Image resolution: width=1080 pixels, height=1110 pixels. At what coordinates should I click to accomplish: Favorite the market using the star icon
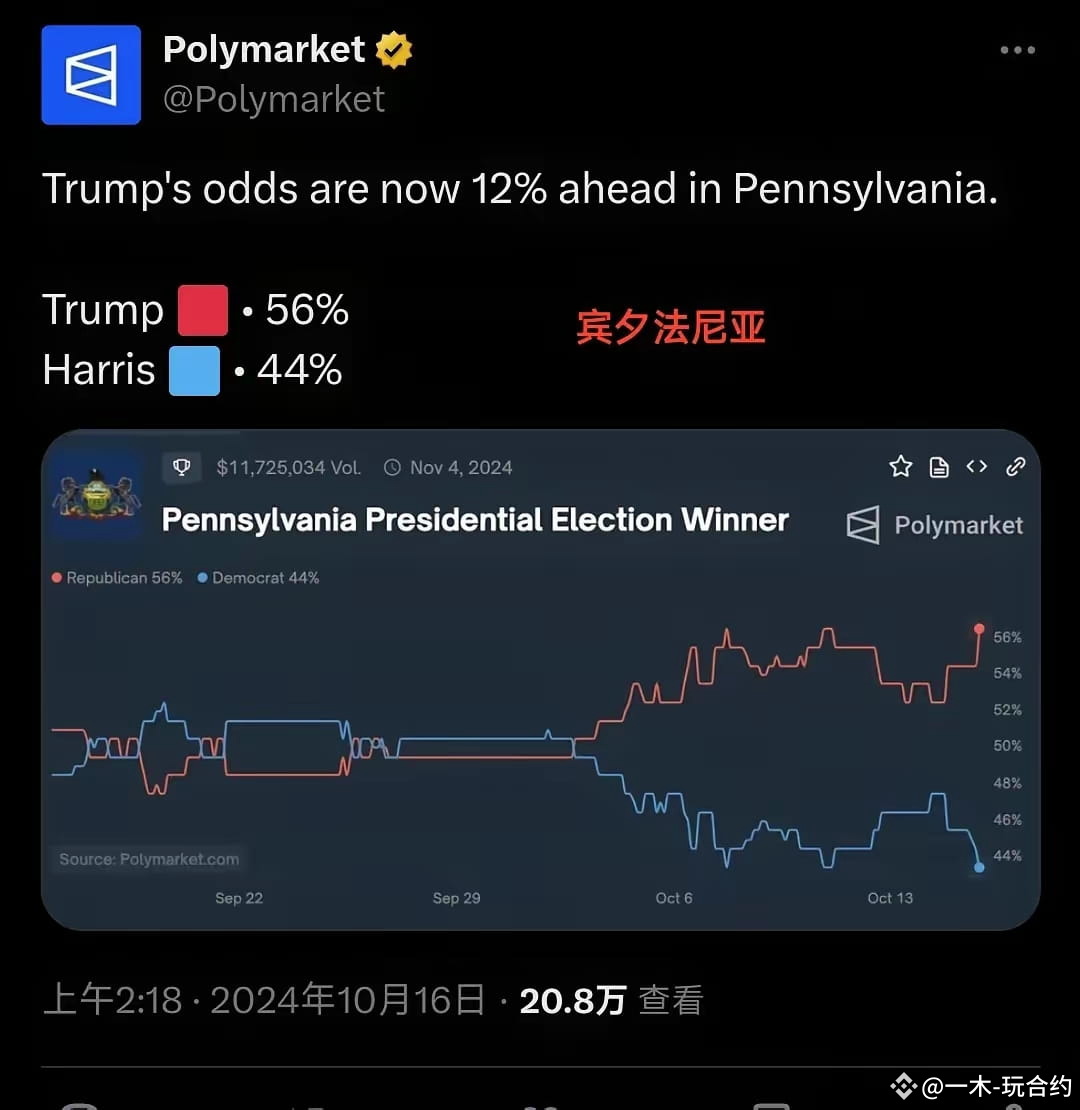(x=900, y=466)
